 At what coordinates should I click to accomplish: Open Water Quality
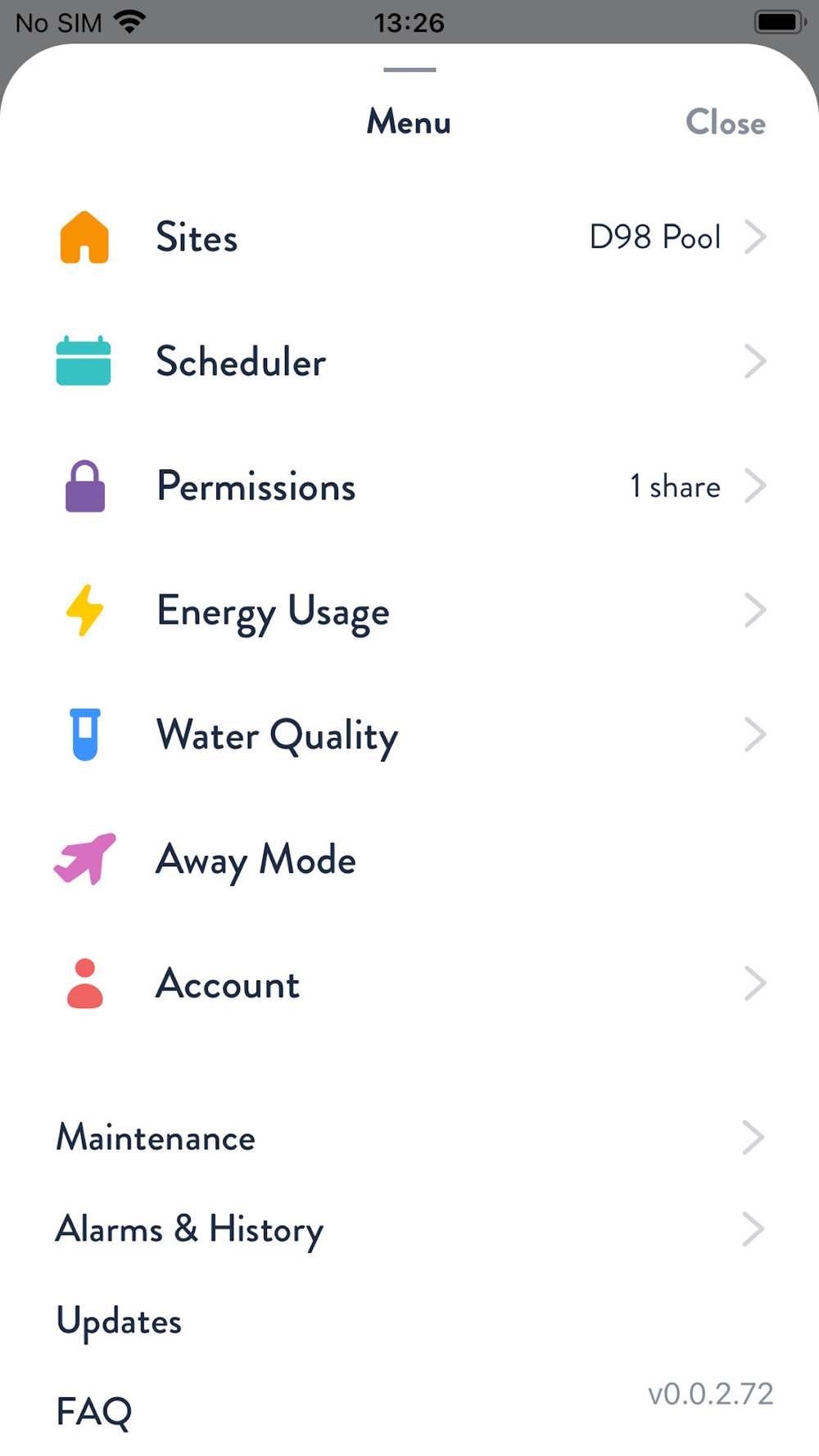click(409, 735)
